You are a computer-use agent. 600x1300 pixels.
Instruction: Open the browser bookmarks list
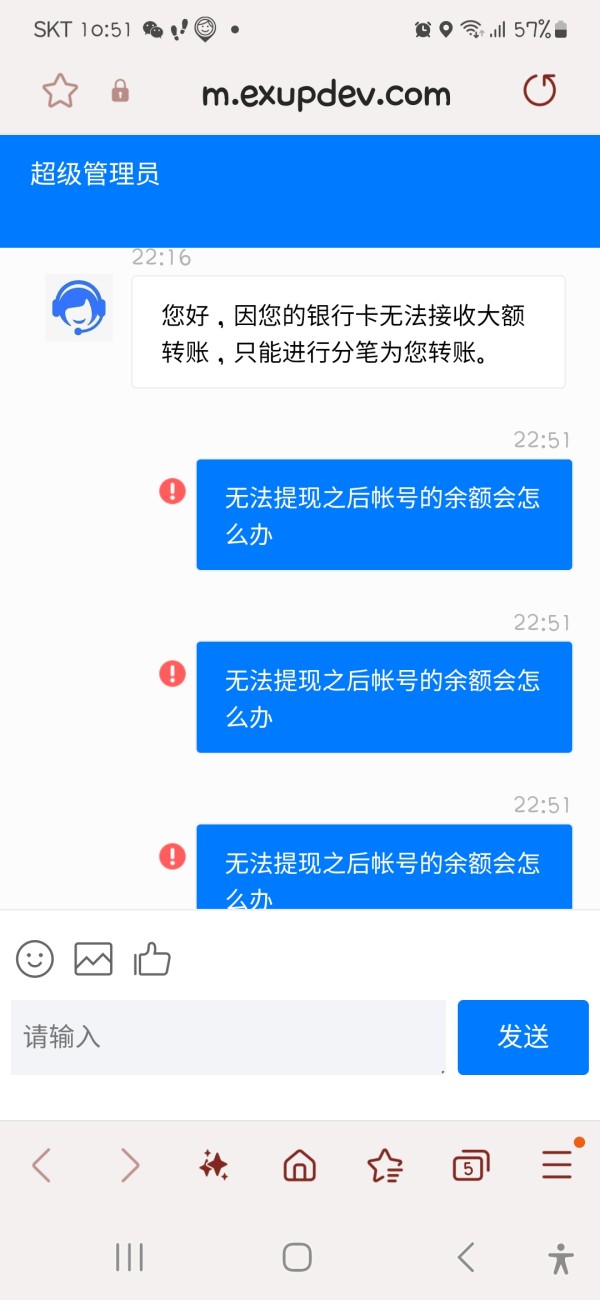(x=385, y=1165)
